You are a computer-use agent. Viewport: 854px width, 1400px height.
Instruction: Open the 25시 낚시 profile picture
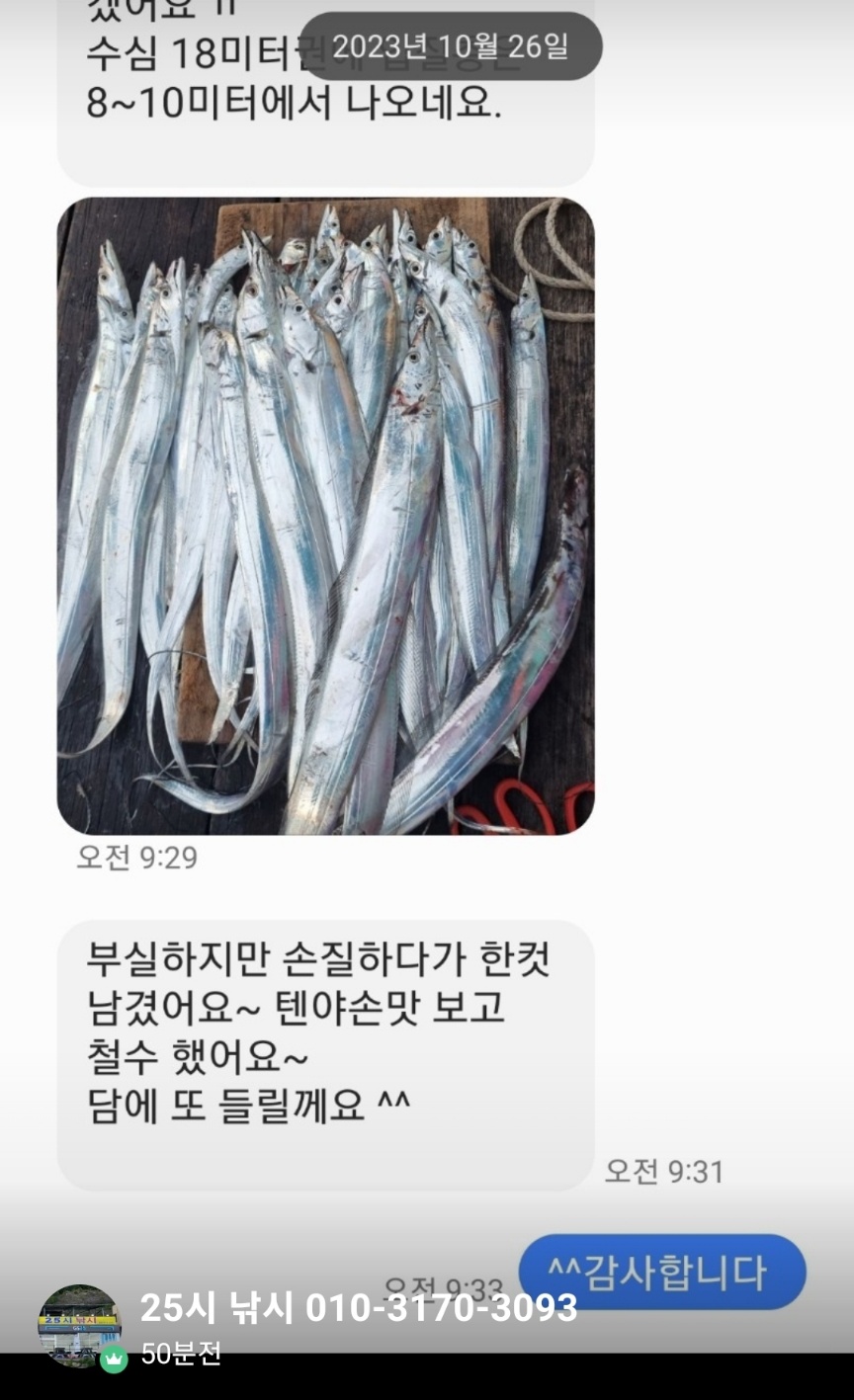click(79, 1324)
